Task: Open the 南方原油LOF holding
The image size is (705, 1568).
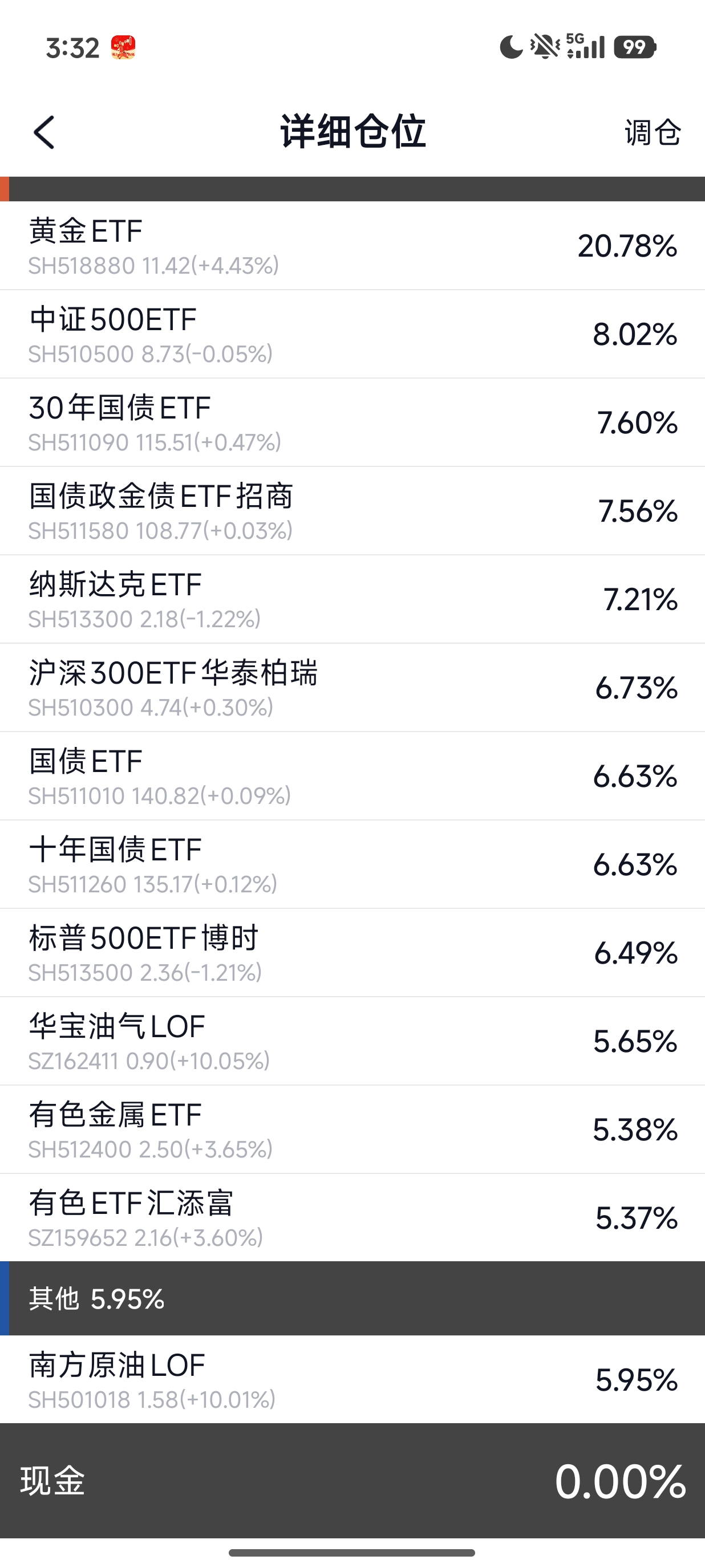Action: click(352, 1379)
